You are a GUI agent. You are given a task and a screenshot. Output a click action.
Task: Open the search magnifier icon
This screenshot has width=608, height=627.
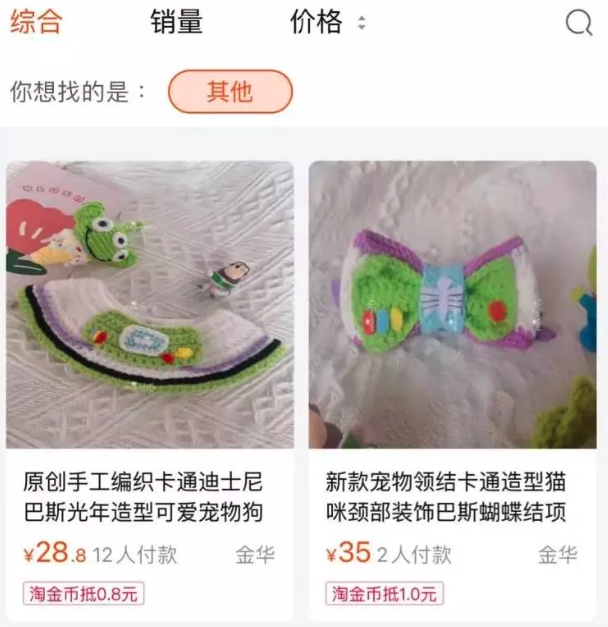click(578, 22)
